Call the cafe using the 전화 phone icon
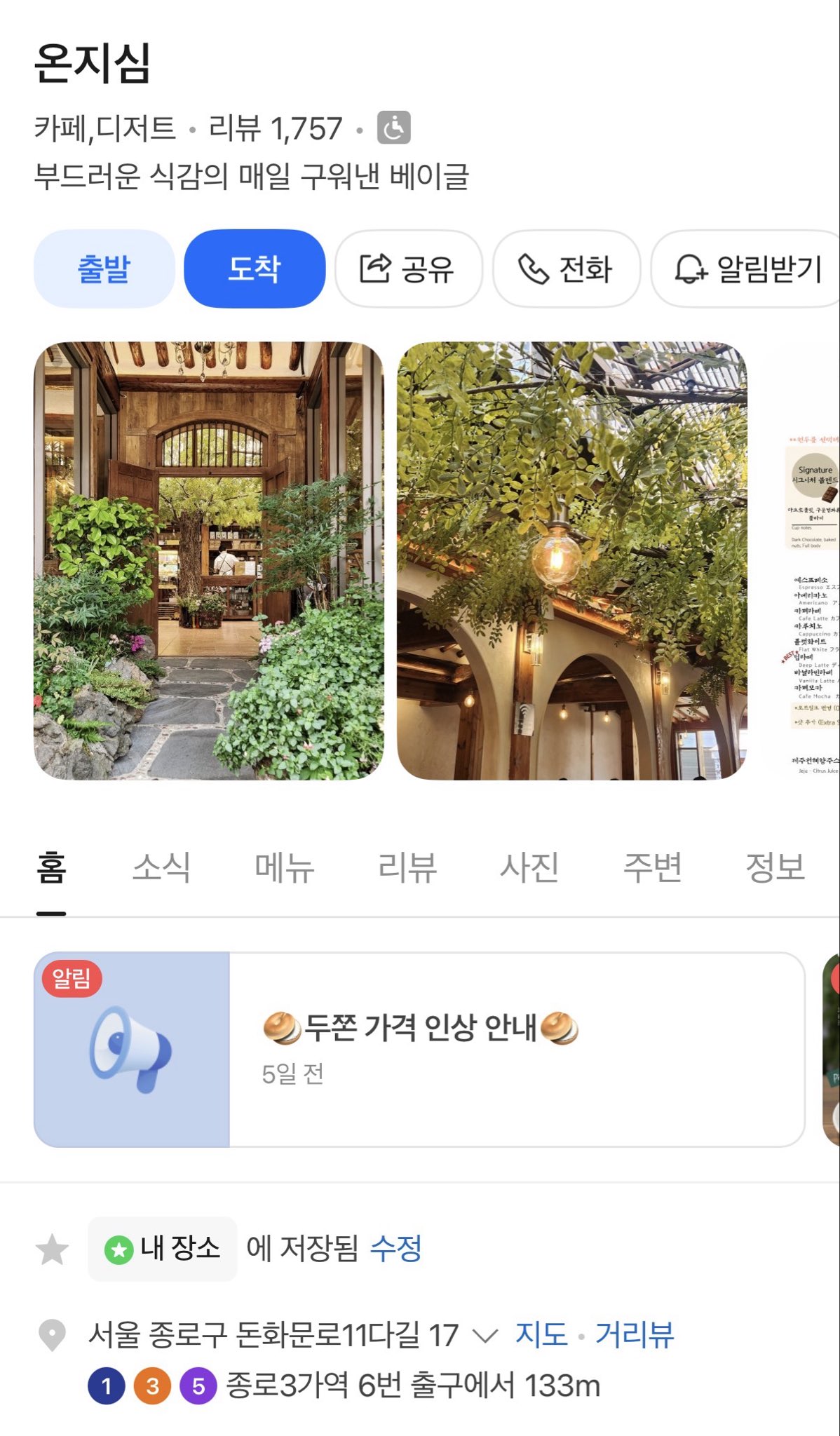 click(x=534, y=269)
